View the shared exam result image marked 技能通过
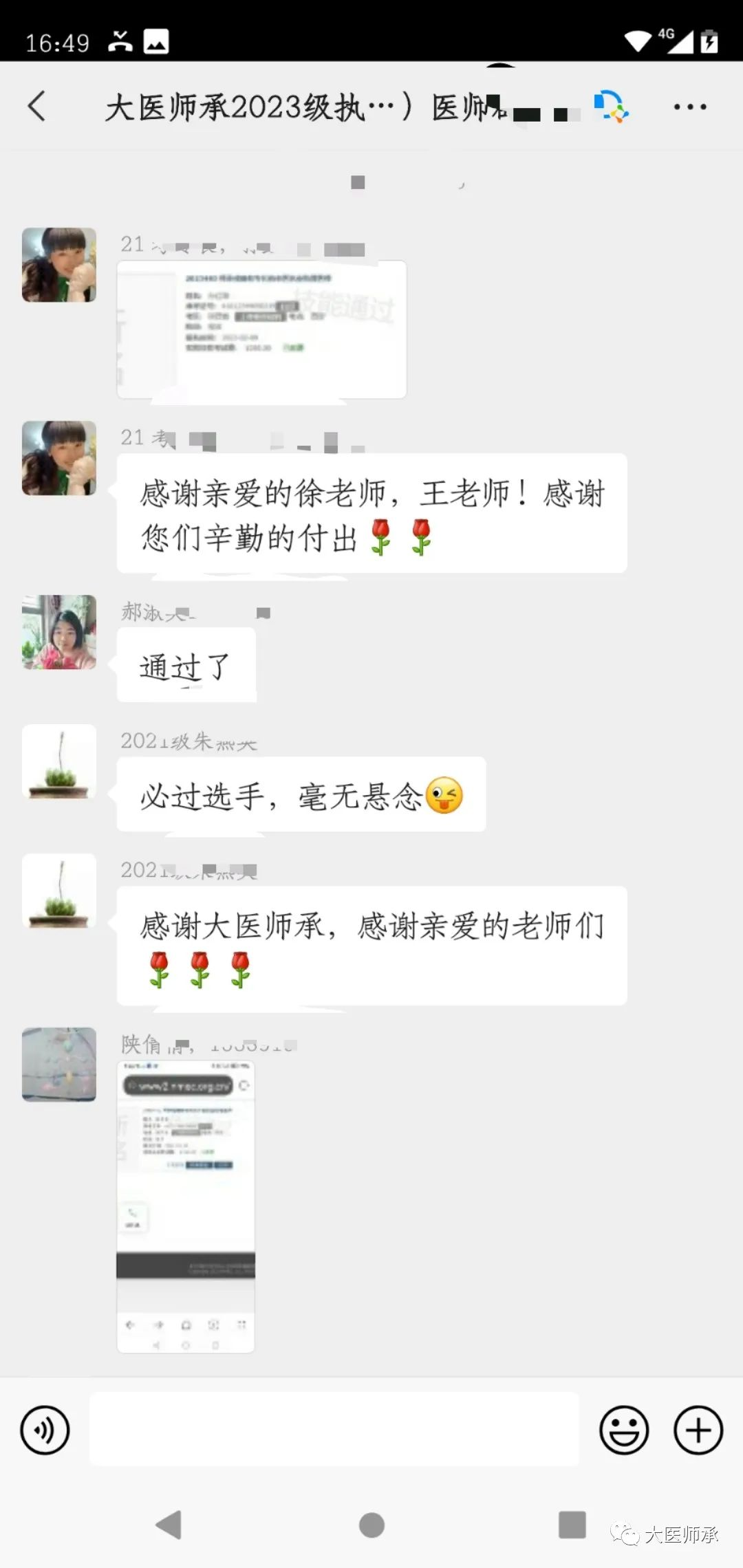 pos(261,329)
